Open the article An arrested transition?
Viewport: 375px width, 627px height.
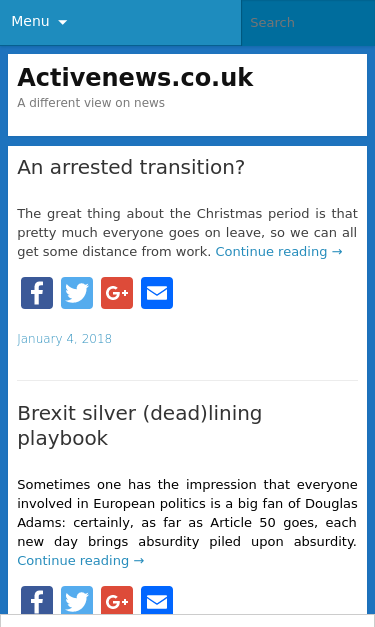click(131, 167)
